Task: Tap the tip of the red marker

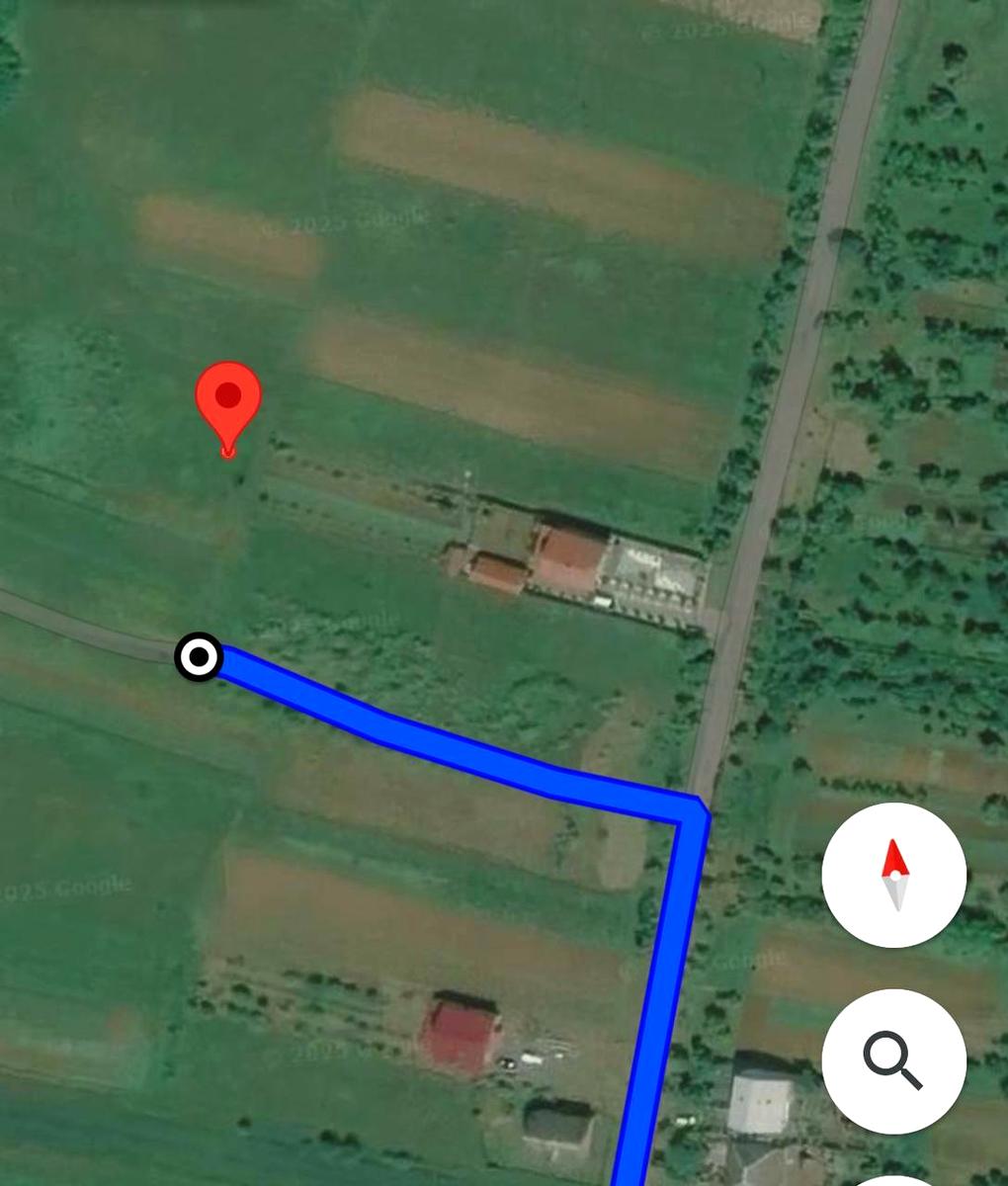Action: [x=229, y=453]
